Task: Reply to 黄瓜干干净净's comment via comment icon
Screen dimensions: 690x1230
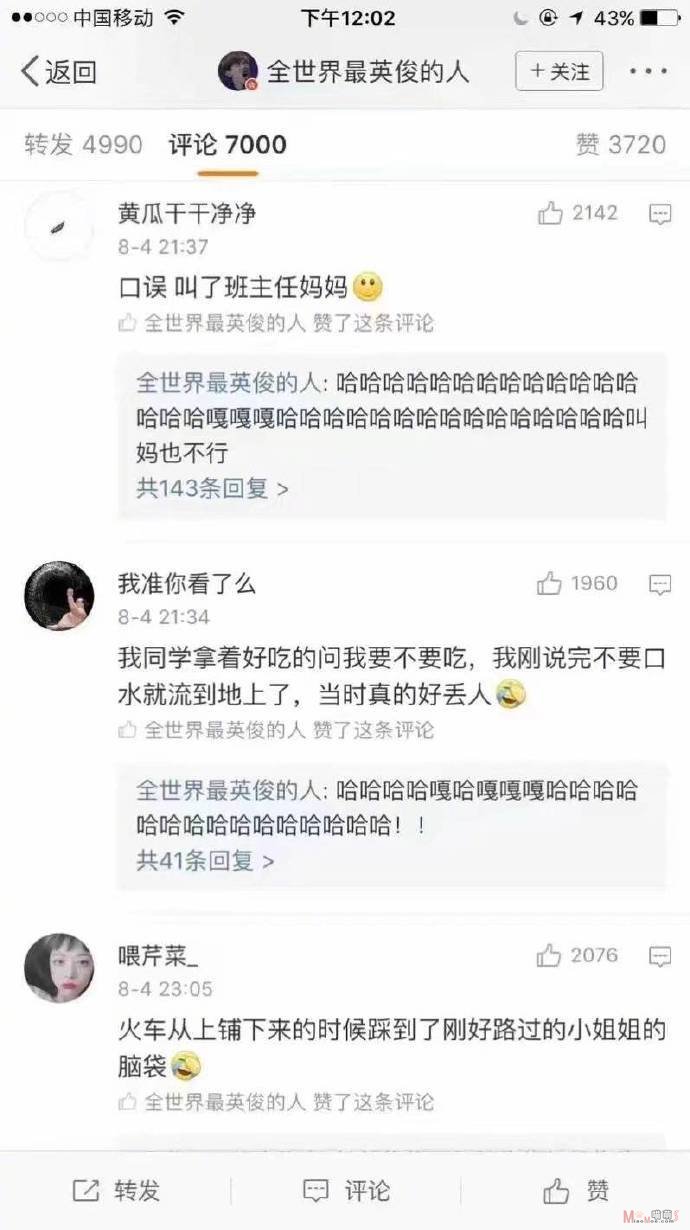Action: click(660, 214)
